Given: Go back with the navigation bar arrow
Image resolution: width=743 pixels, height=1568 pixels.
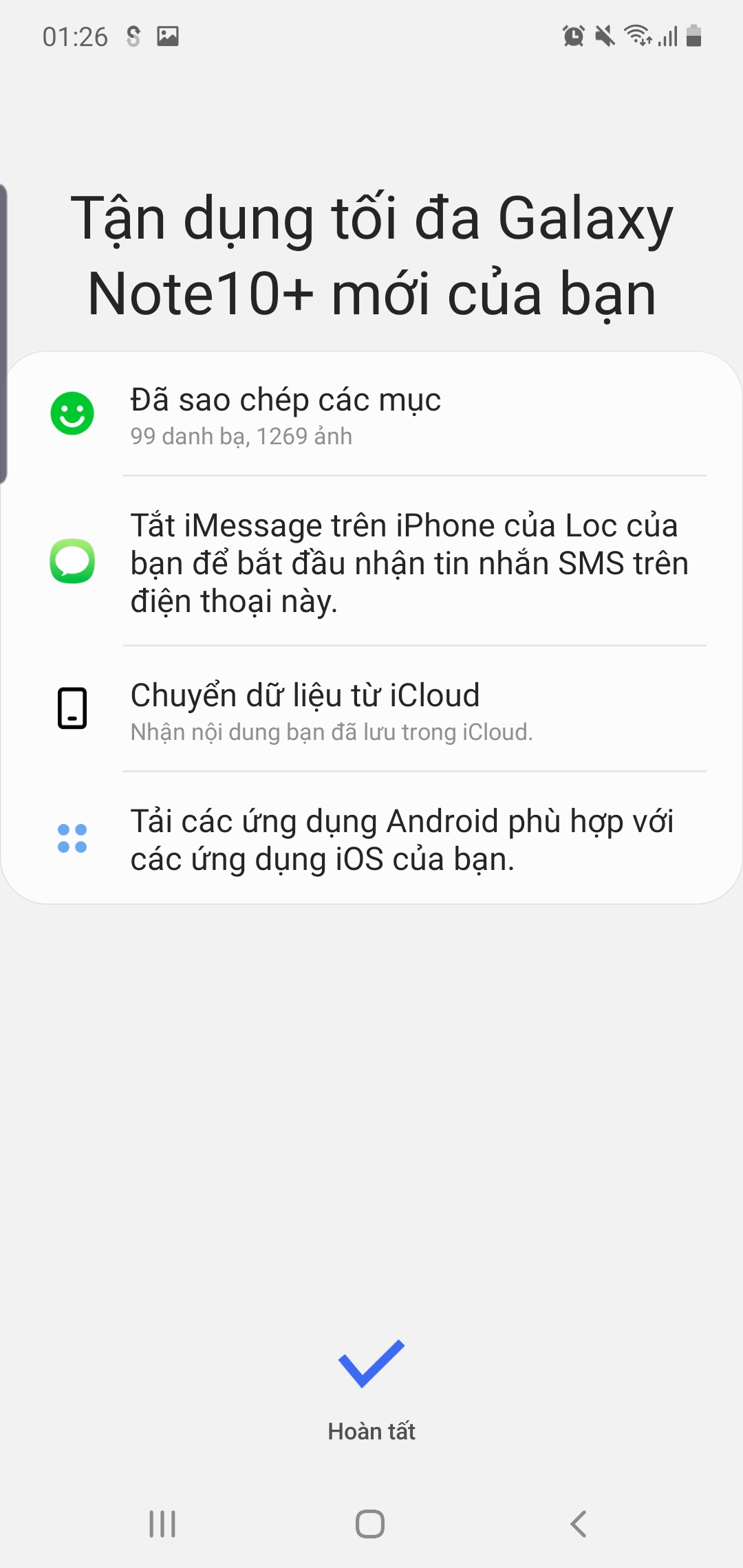Looking at the screenshot, I should (x=579, y=1523).
